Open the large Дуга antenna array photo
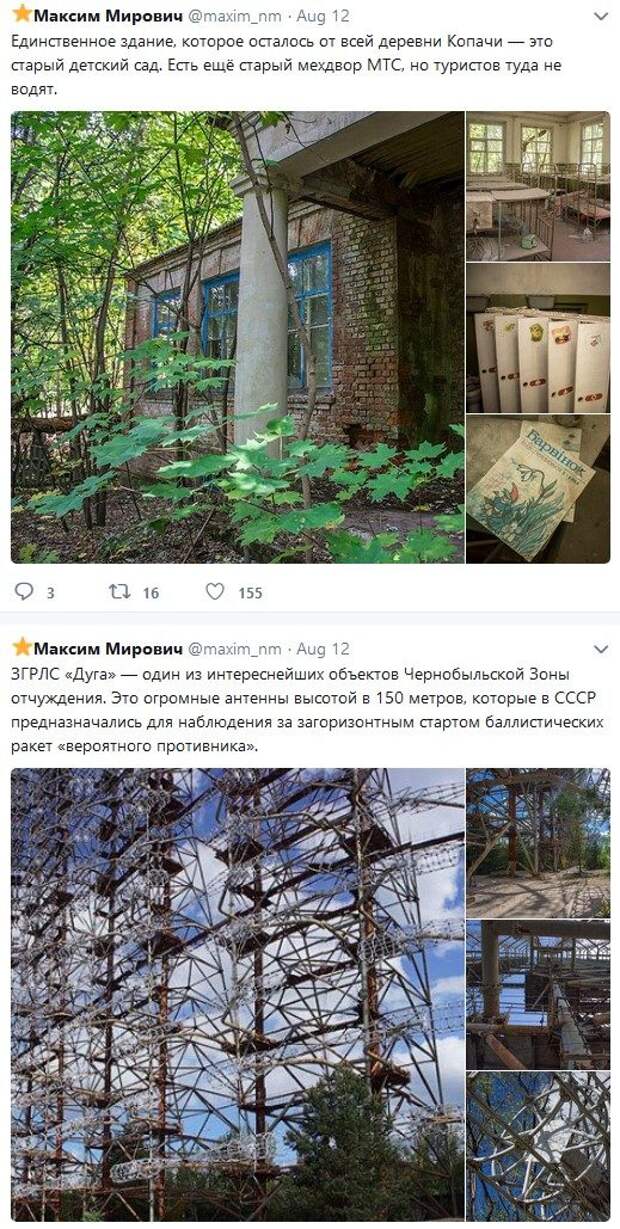This screenshot has width=620, height=1229. tap(237, 994)
